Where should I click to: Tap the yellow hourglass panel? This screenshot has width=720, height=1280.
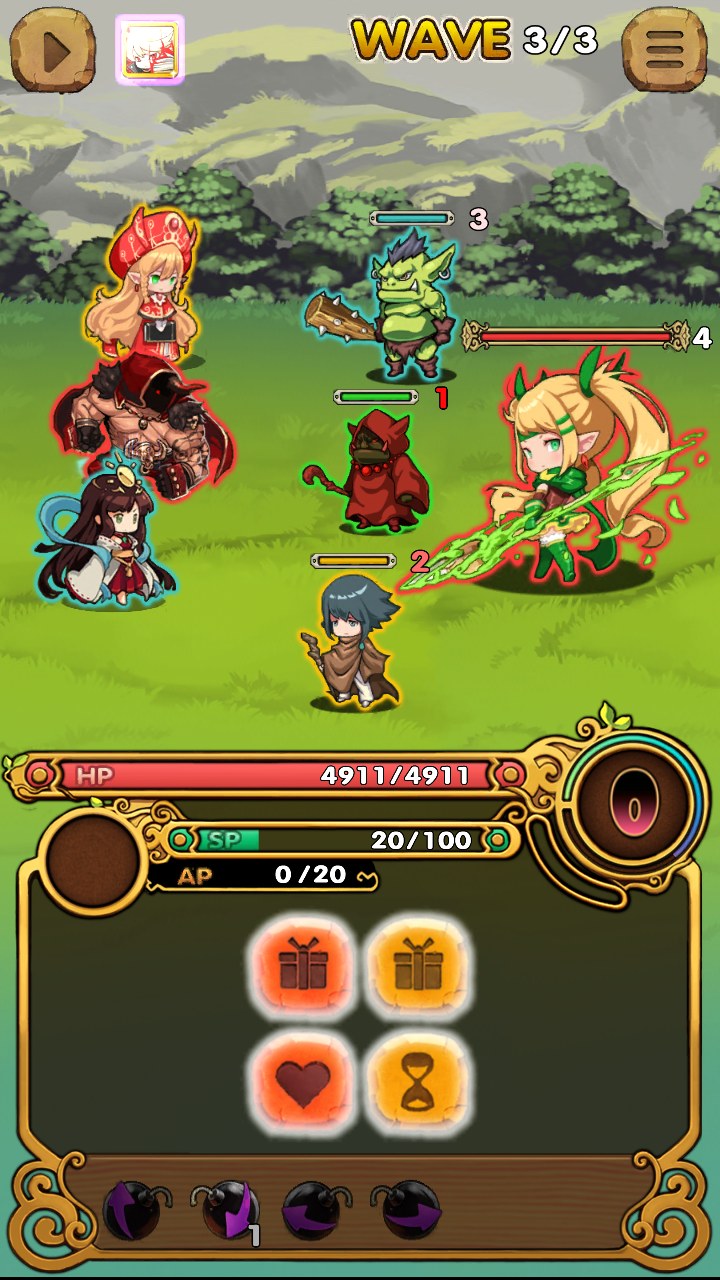click(416, 1083)
